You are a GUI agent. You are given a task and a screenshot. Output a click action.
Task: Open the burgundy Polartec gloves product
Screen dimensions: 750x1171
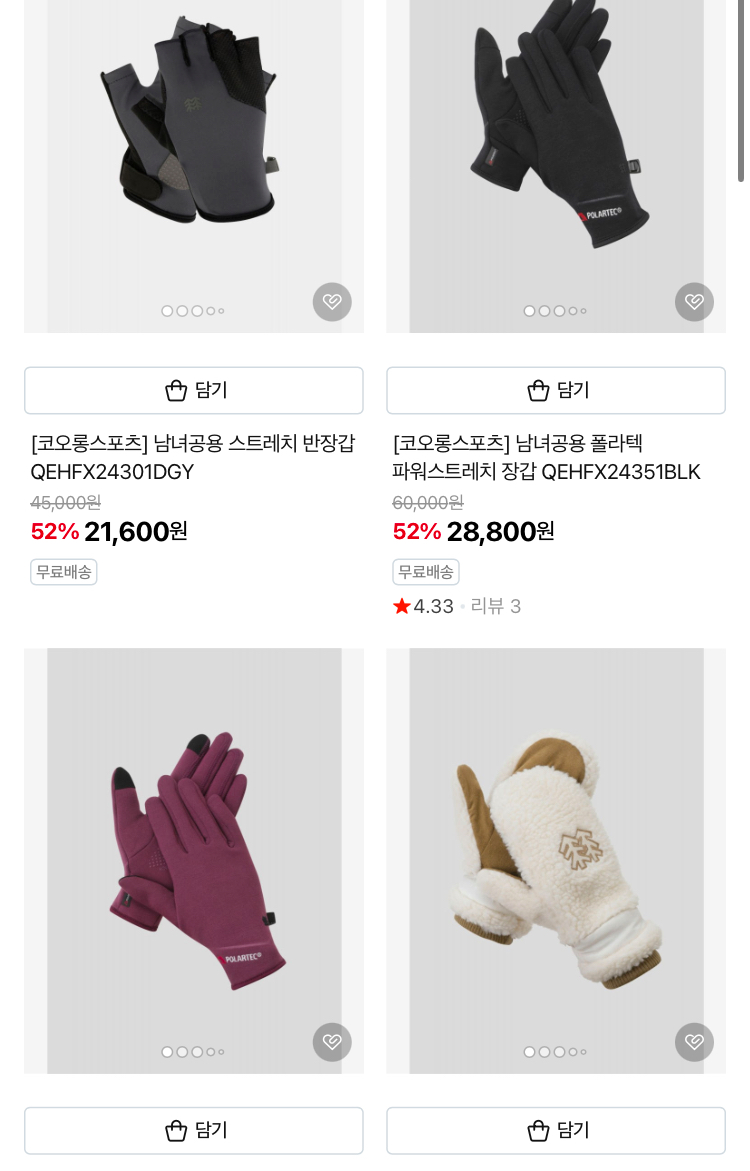point(194,860)
